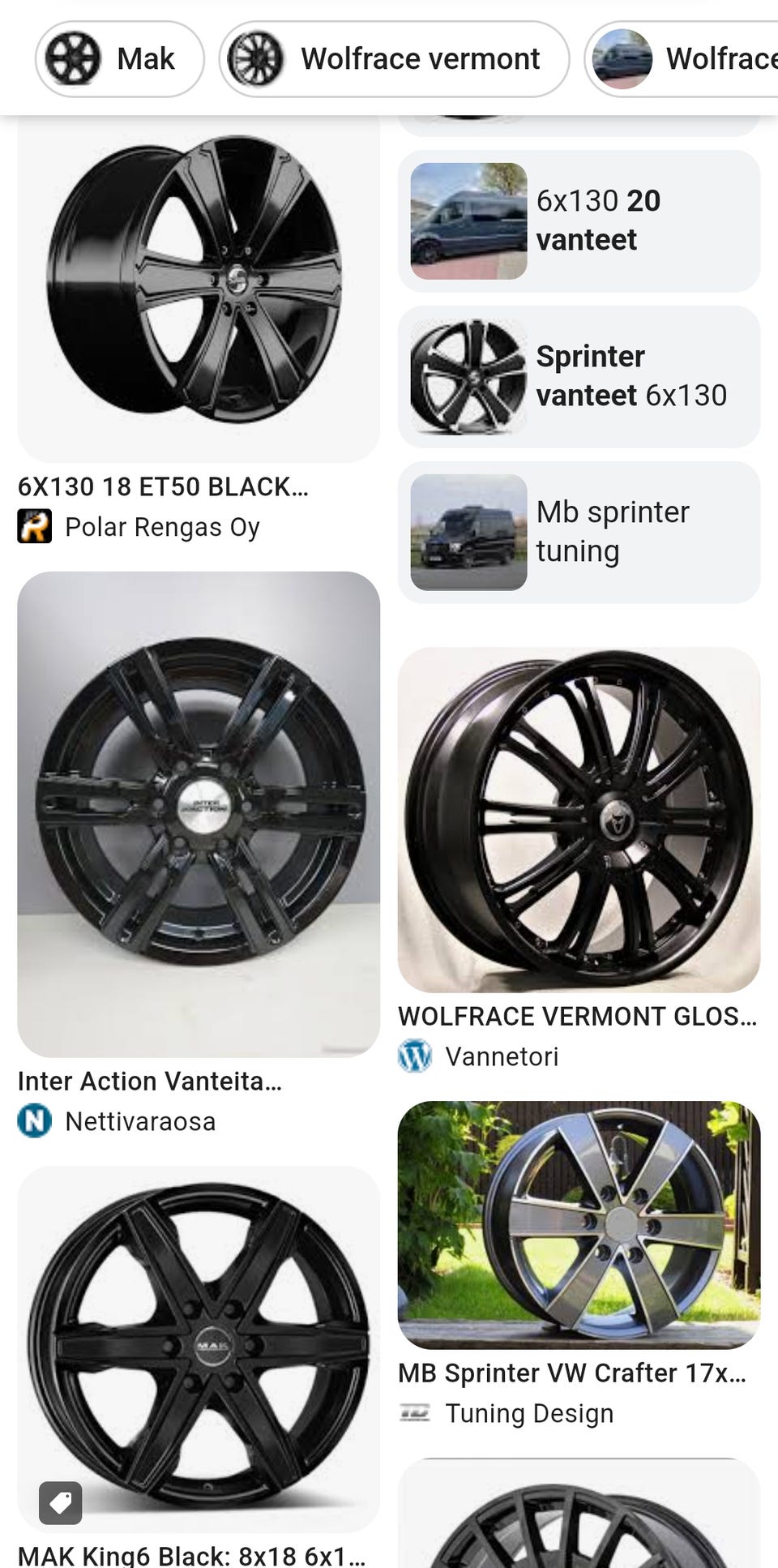
Task: Visit the Tuning Design source
Action: pyautogui.click(x=529, y=1413)
